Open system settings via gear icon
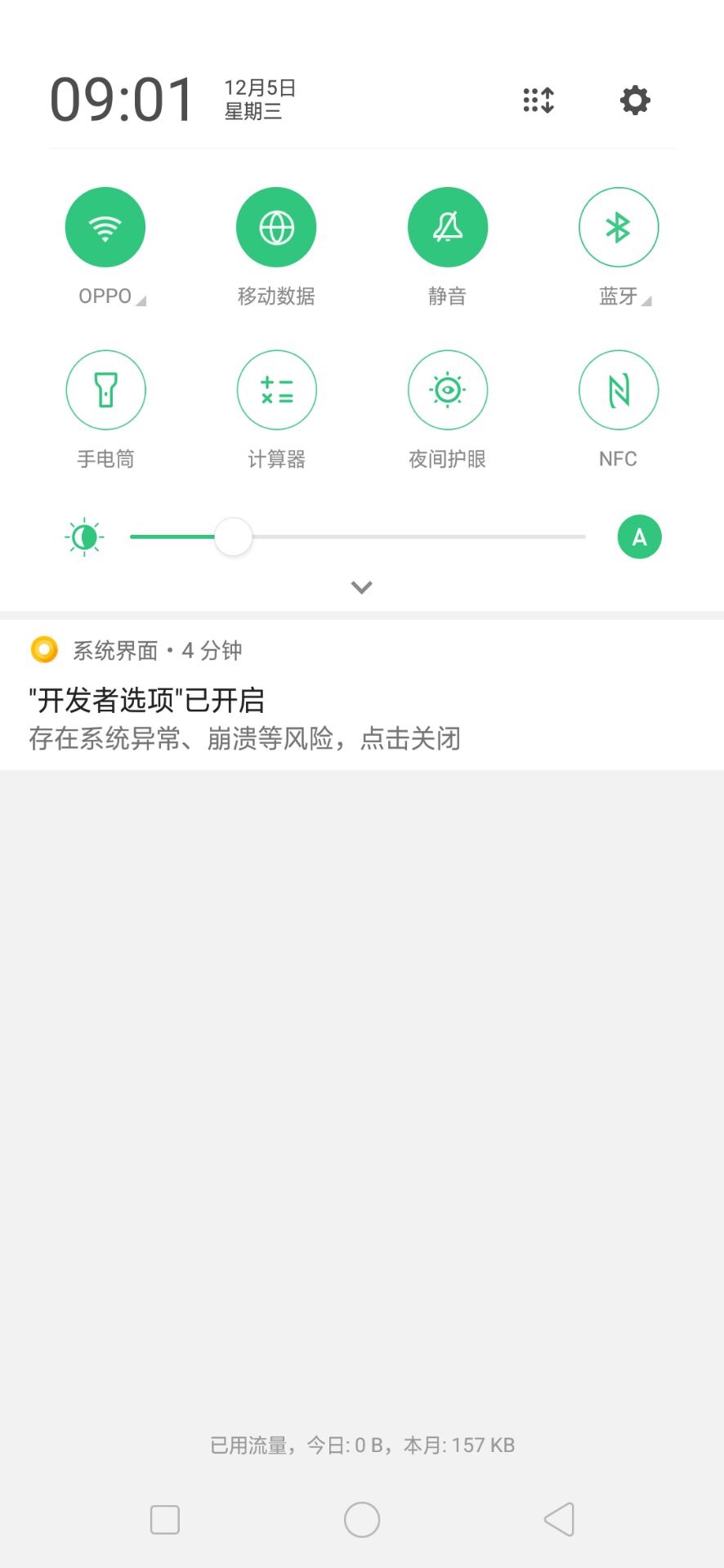 [x=635, y=100]
